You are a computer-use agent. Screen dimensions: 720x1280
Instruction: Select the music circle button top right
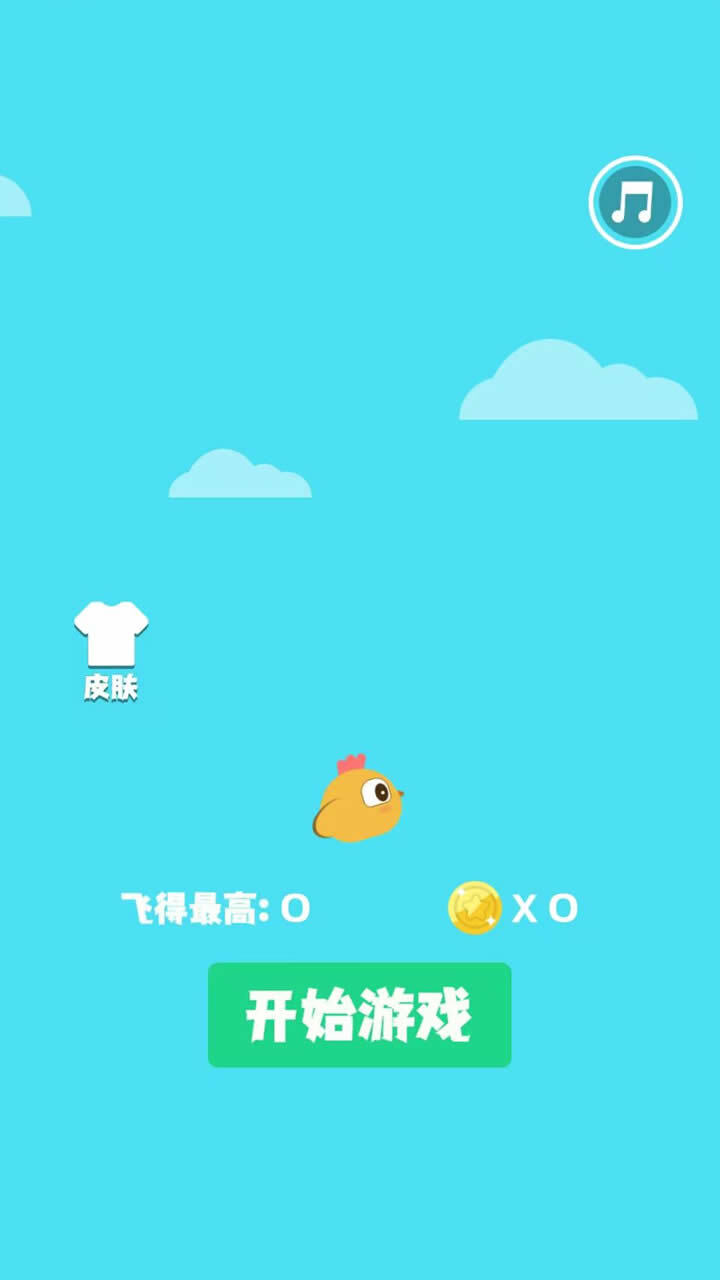tap(636, 201)
